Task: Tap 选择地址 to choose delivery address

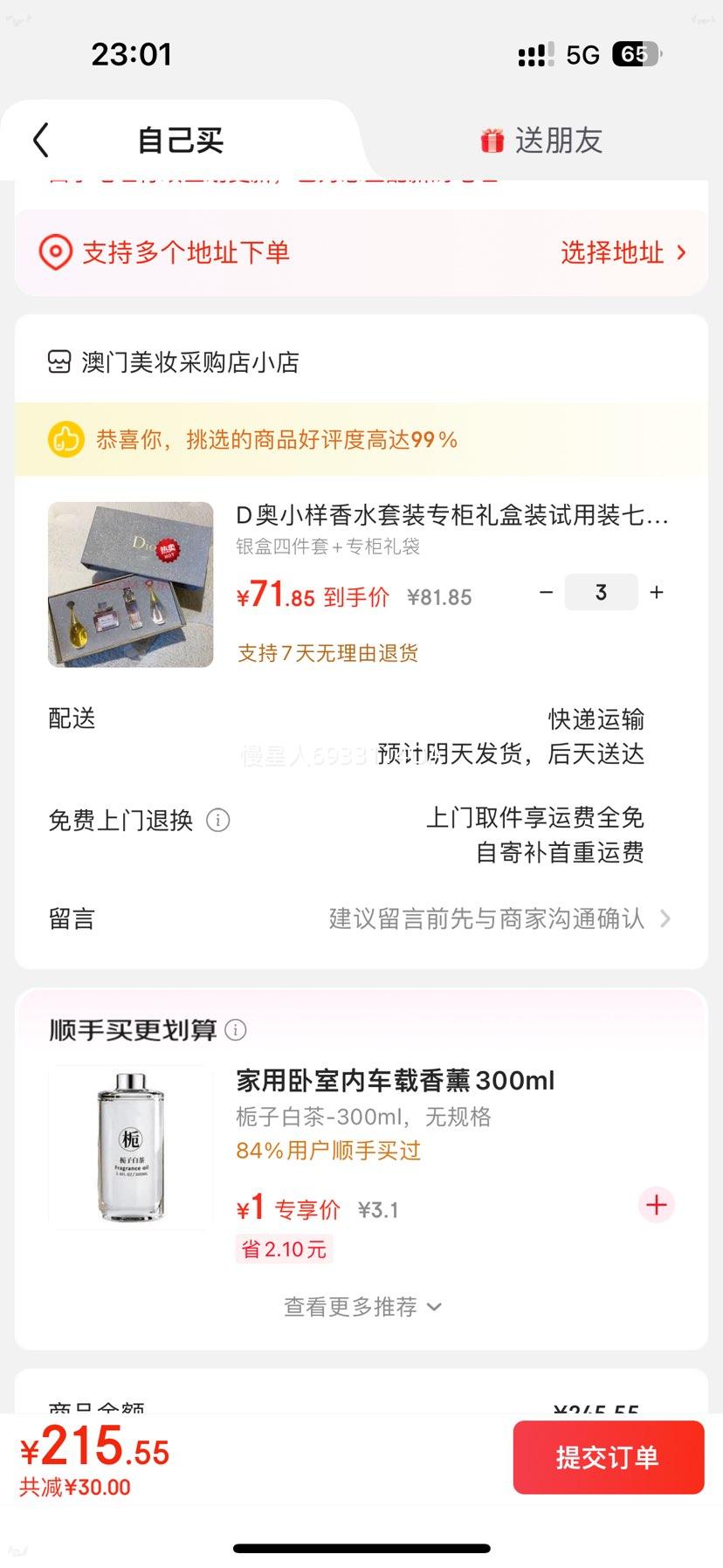Action: coord(623,253)
